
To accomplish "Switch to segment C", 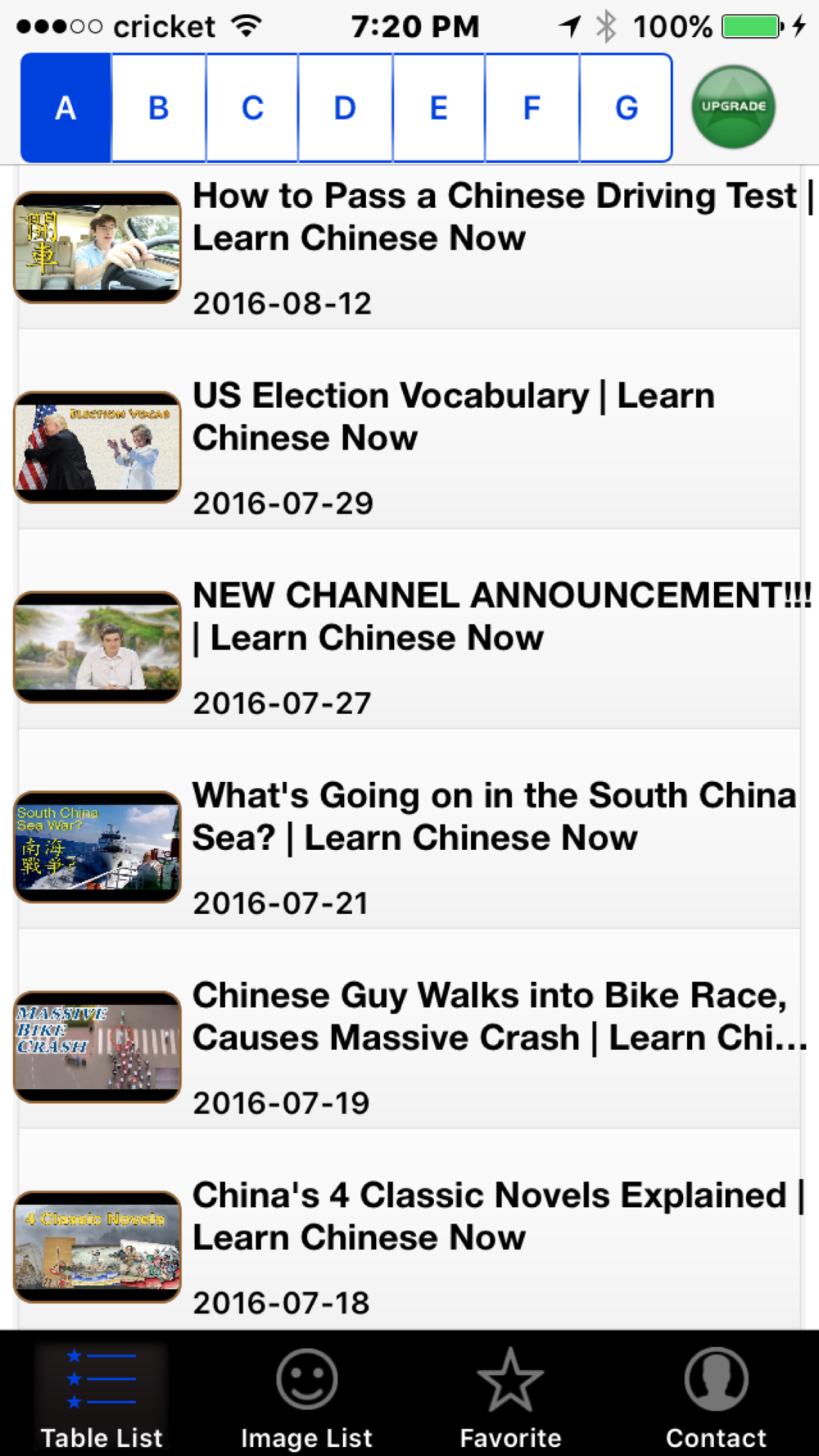I will 252,108.
